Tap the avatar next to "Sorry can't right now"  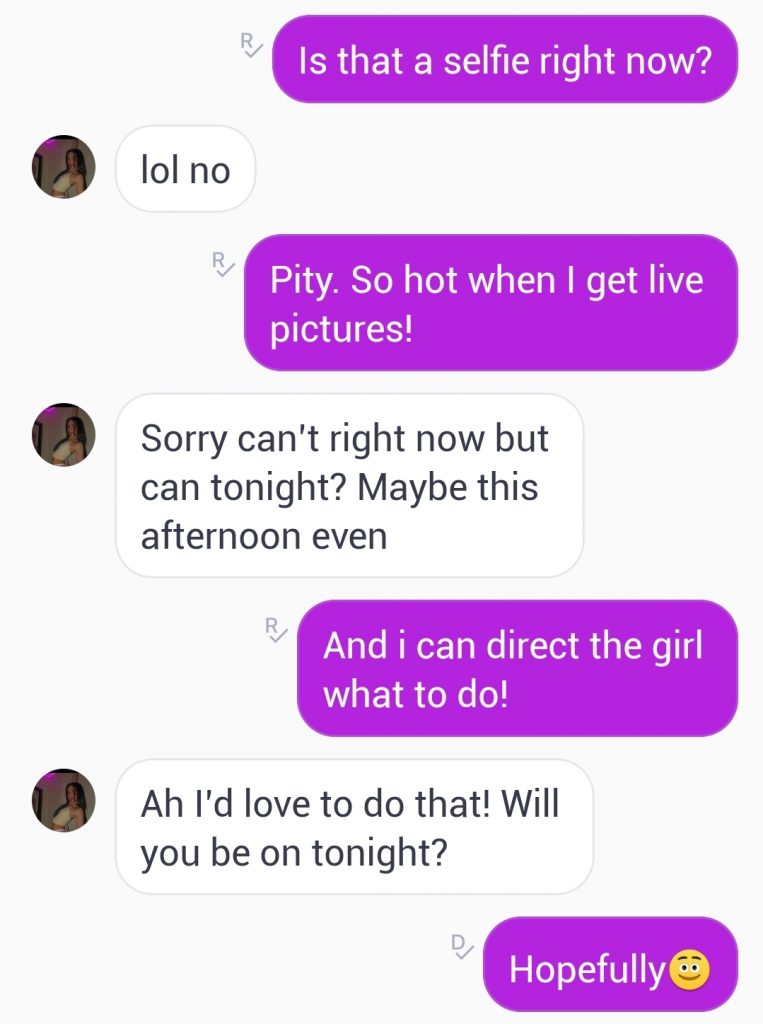click(x=64, y=435)
